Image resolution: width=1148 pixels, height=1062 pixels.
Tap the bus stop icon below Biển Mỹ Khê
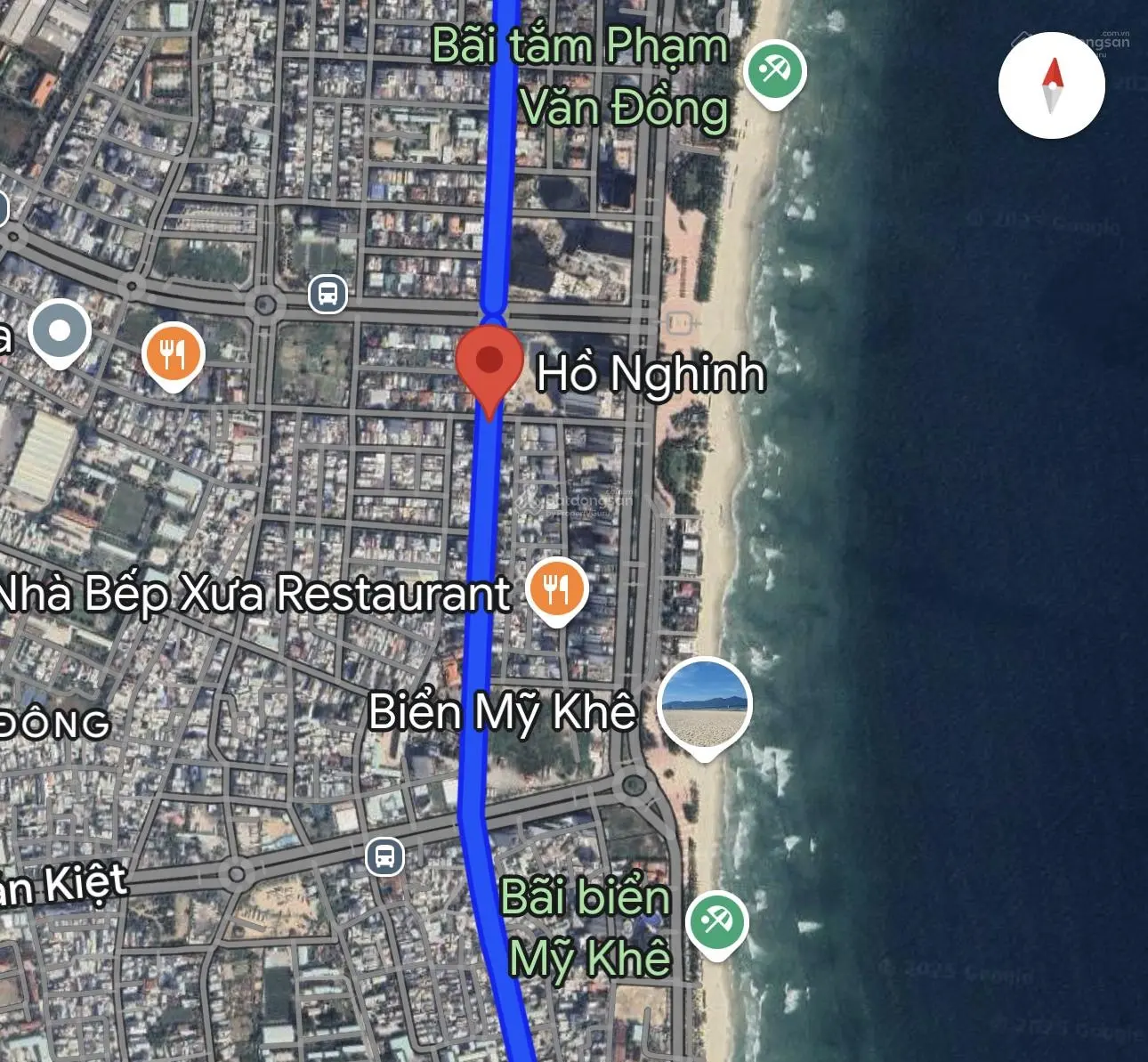[384, 856]
